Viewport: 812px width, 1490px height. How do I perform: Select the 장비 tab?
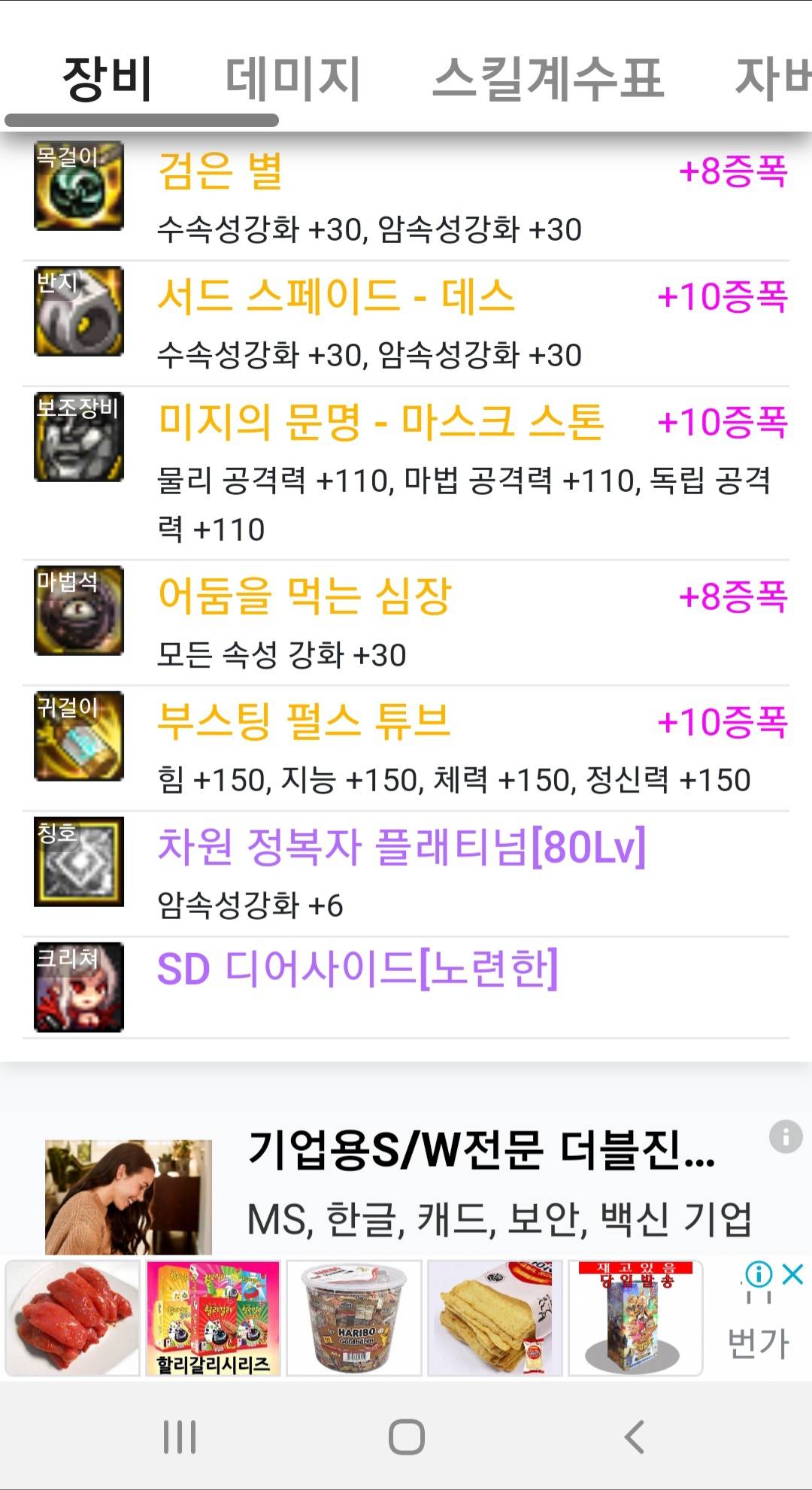[x=108, y=78]
